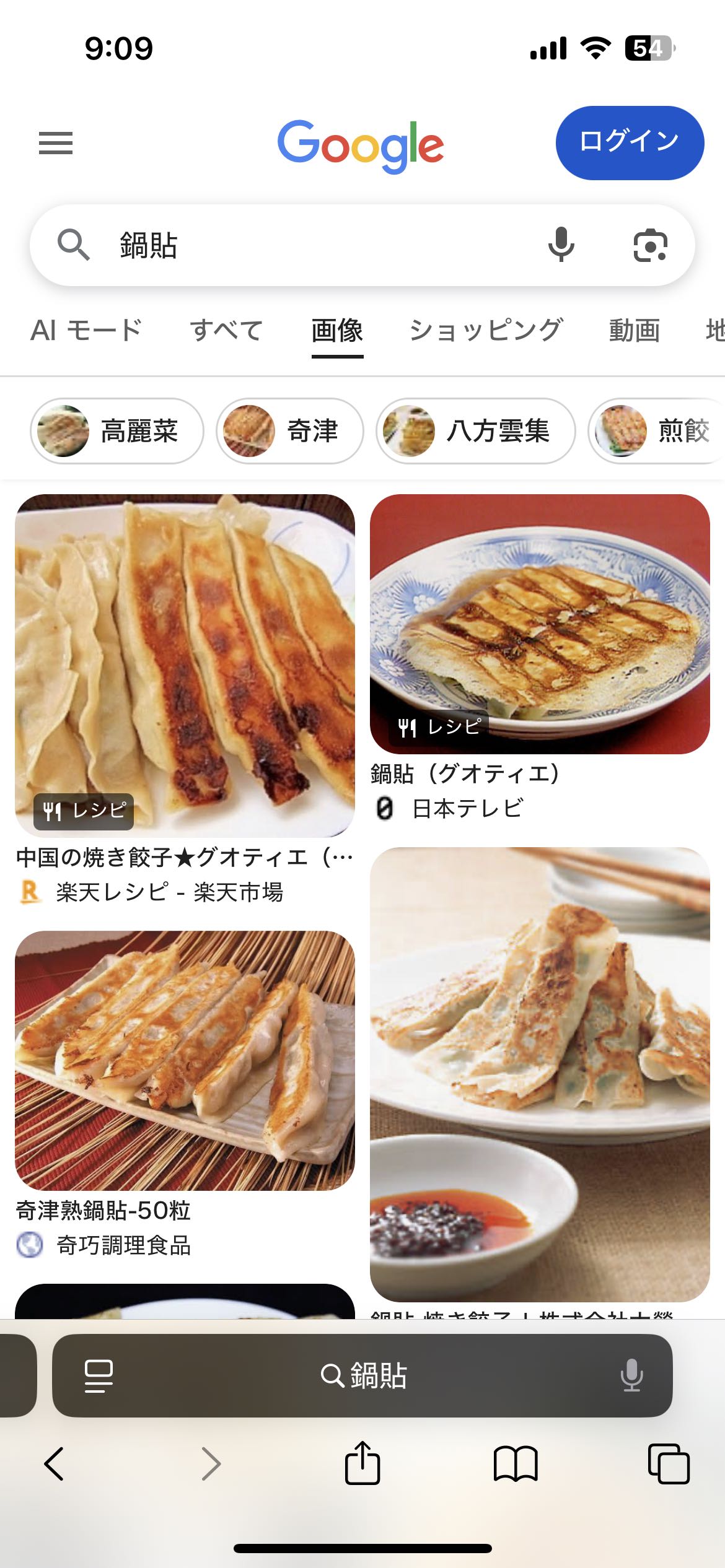Filter images by the 八方雲集 chip
The height and width of the screenshot is (1568, 725).
click(x=475, y=431)
